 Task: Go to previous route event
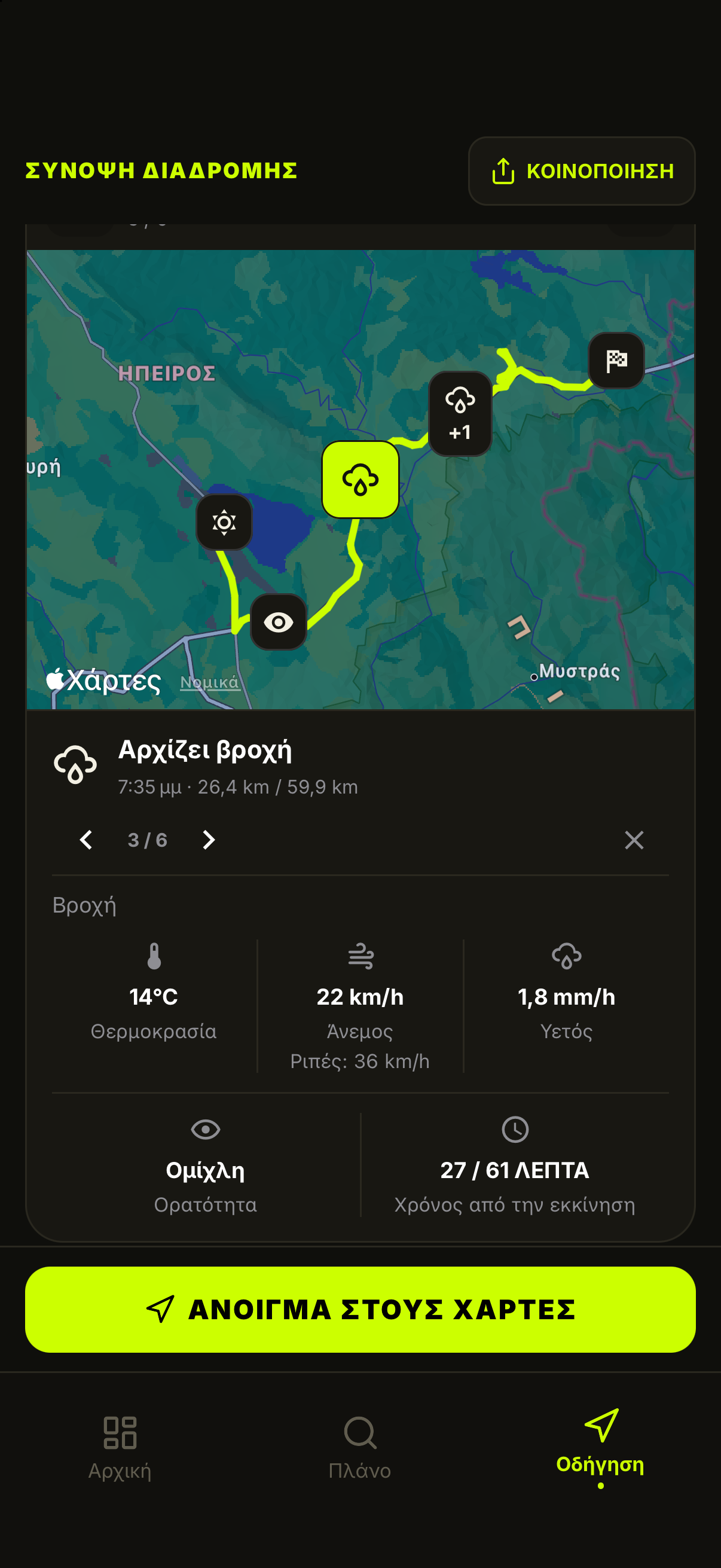(x=85, y=840)
